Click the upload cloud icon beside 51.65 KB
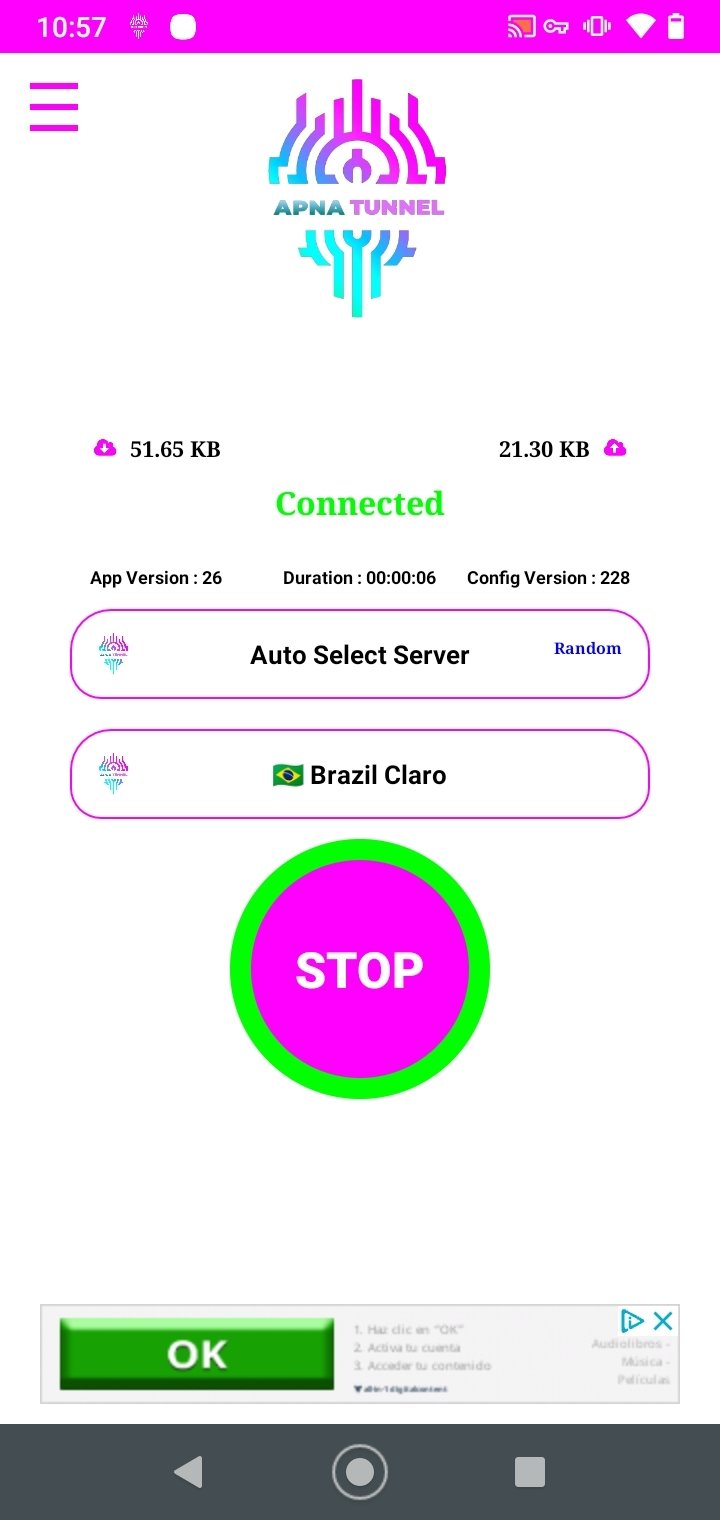720x1520 pixels. coord(104,448)
